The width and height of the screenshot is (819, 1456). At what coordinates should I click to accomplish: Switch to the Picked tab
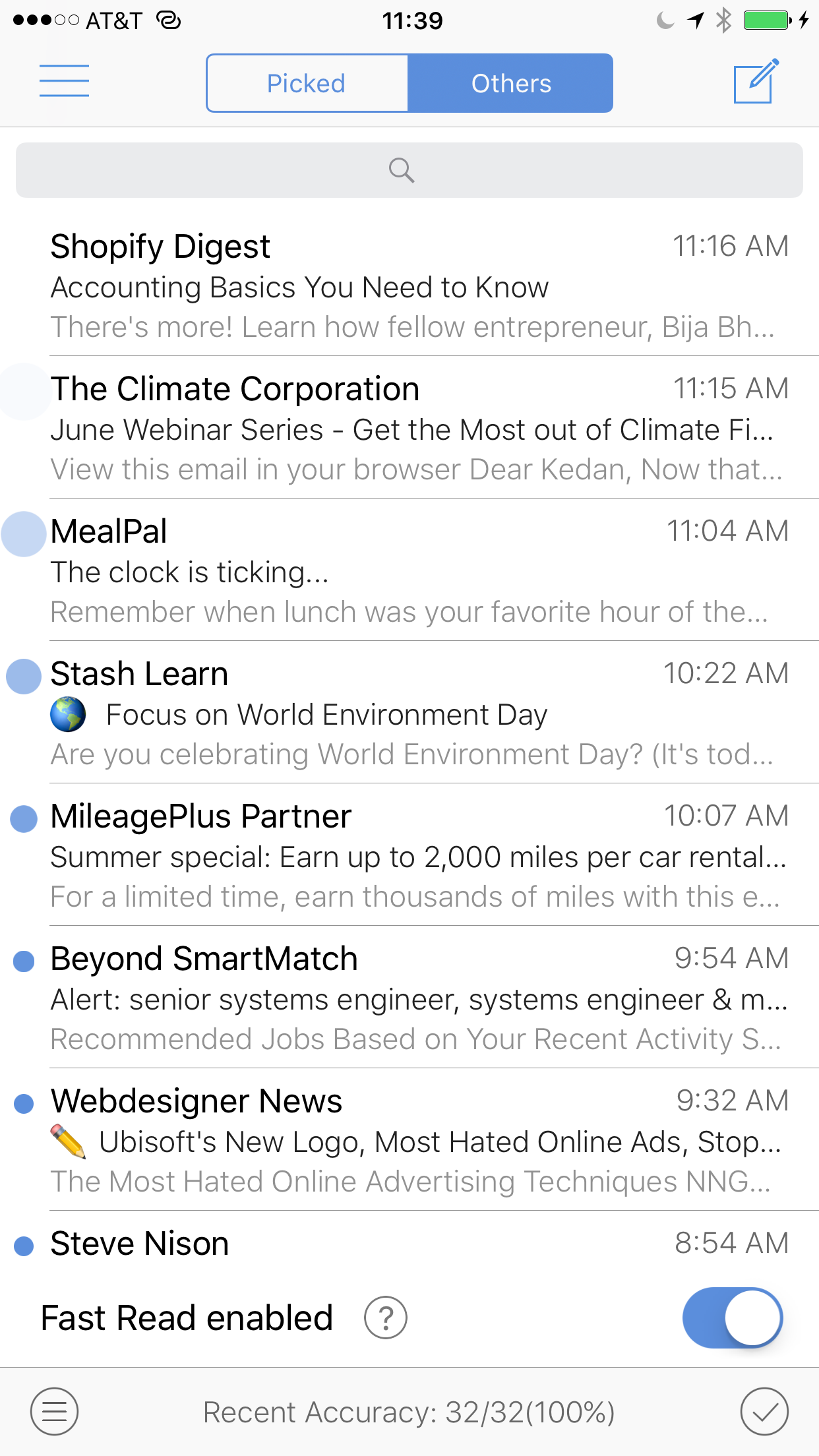pos(307,84)
